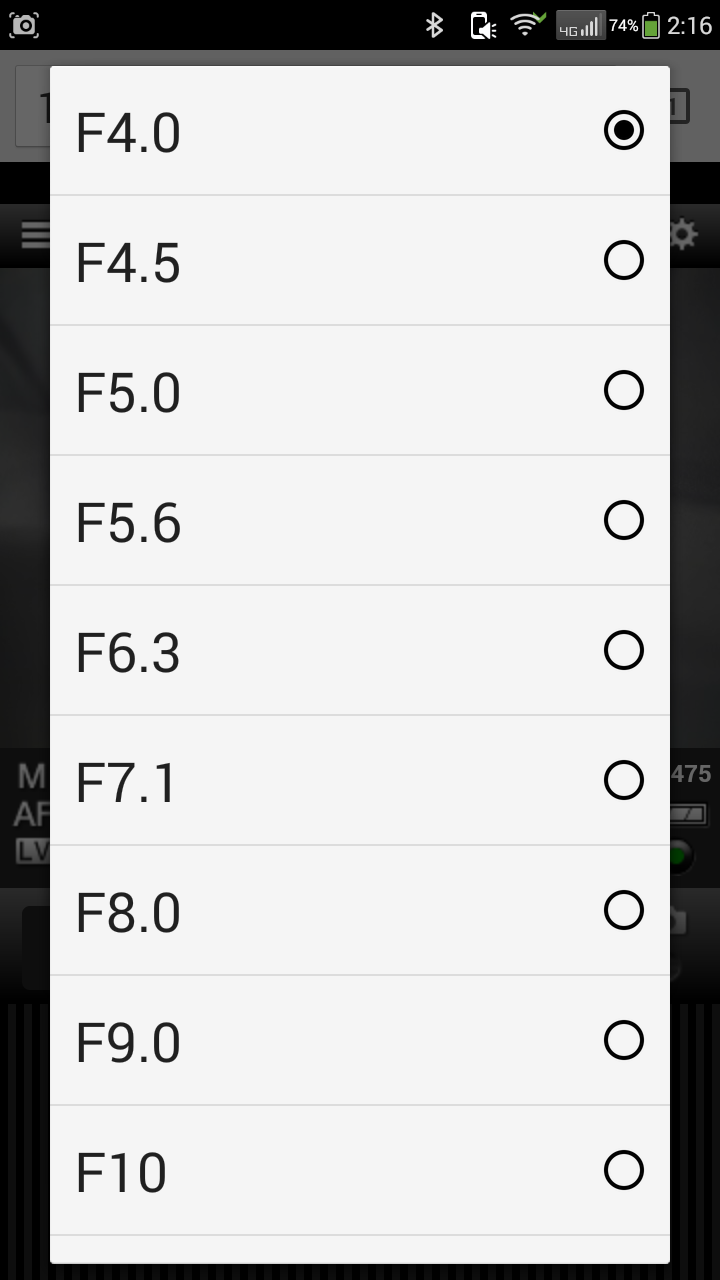Select F6.3 from the list
Screen dimensions: 720x1280
click(360, 651)
